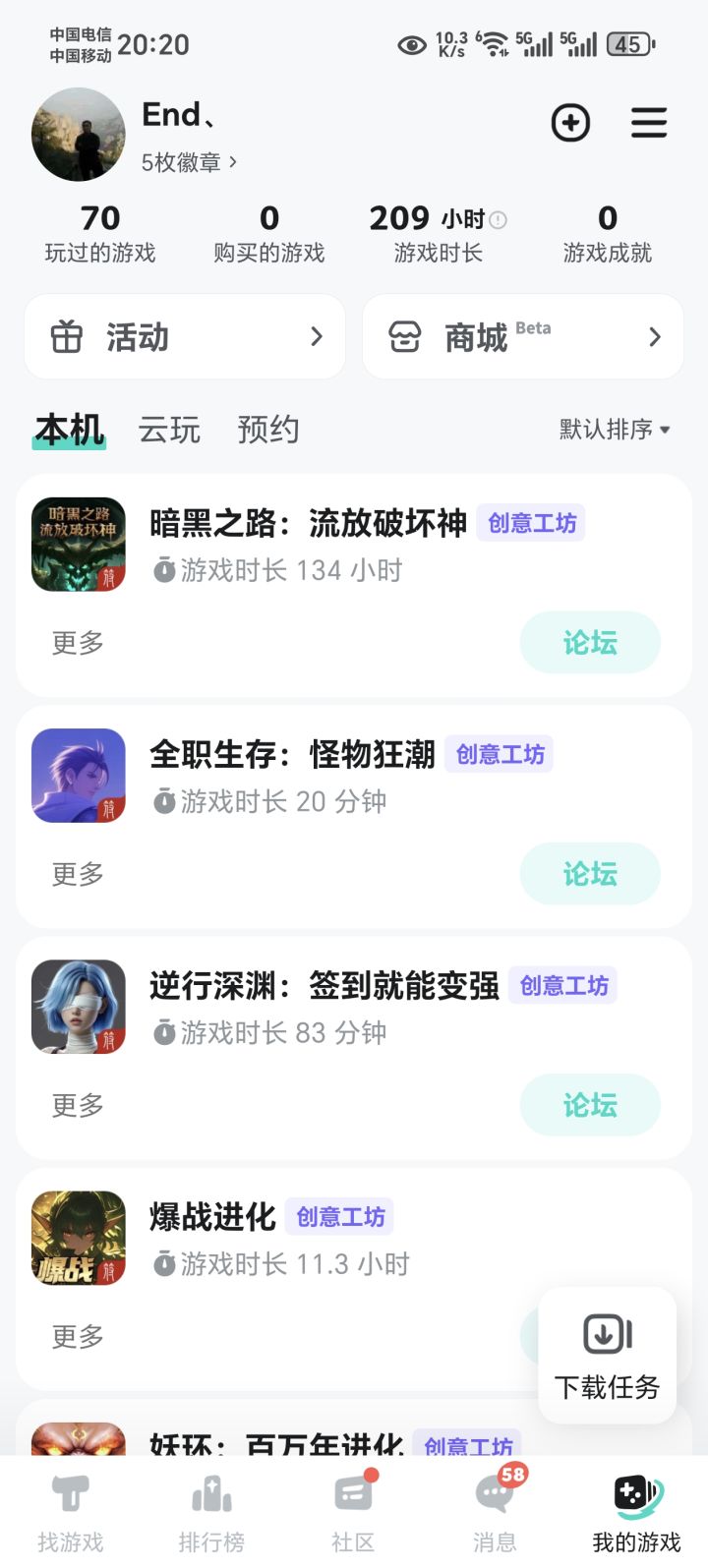Expand the 默认排序 sorting dropdown
This screenshot has height=1568, width=708.
[615, 430]
